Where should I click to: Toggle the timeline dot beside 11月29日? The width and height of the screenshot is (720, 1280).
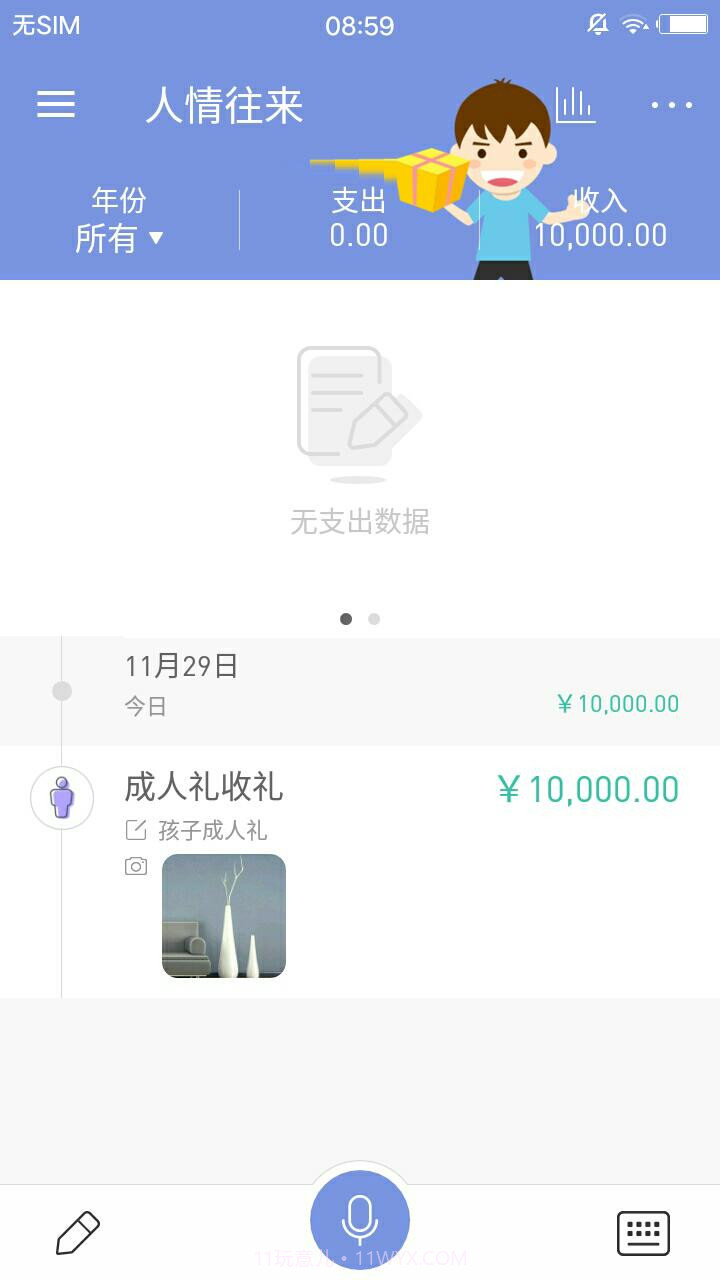pyautogui.click(x=62, y=690)
